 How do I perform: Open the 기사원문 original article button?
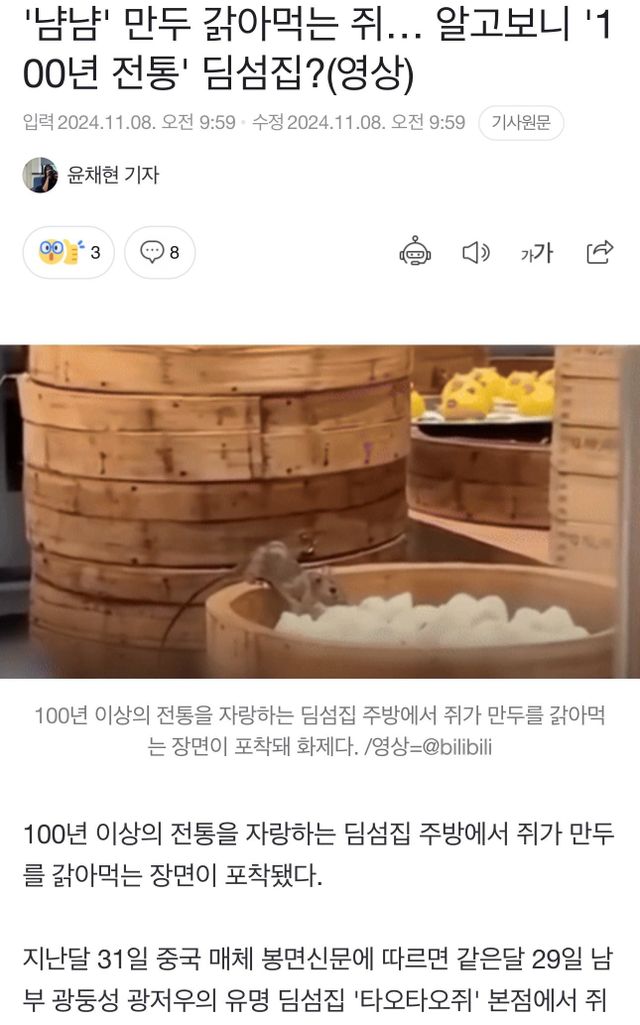coord(521,123)
